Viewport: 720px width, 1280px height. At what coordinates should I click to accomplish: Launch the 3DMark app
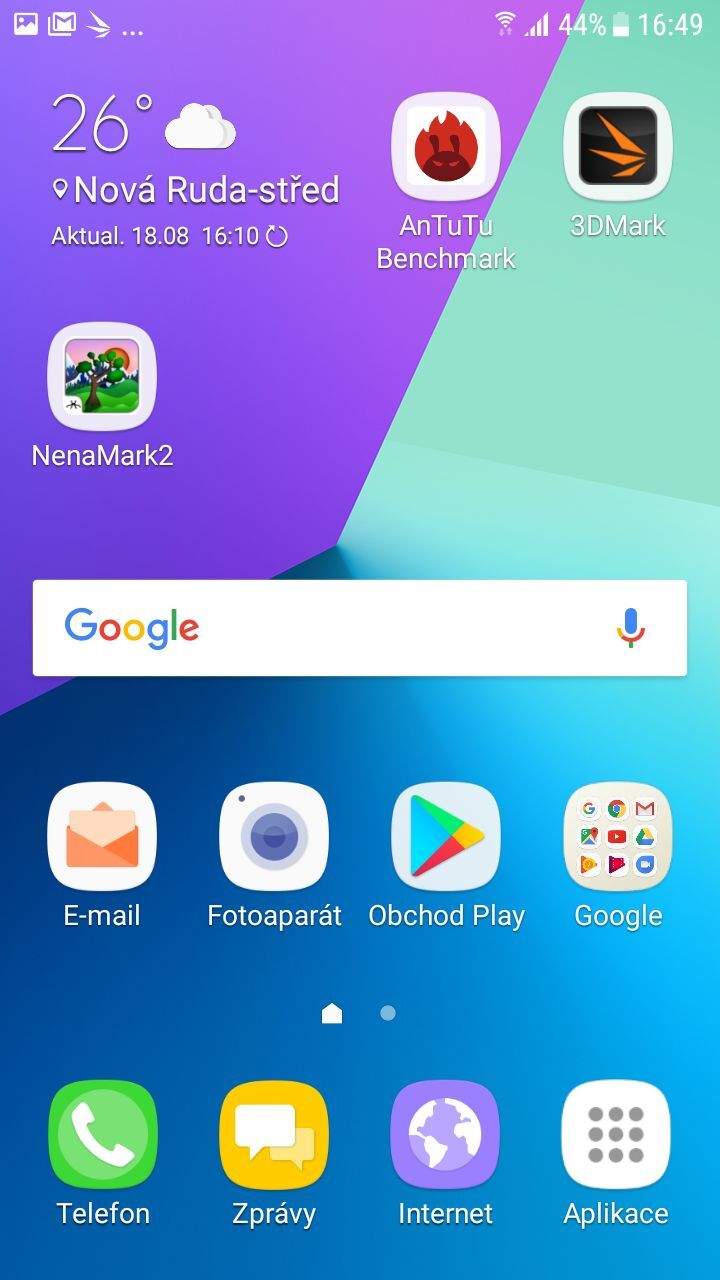point(618,147)
